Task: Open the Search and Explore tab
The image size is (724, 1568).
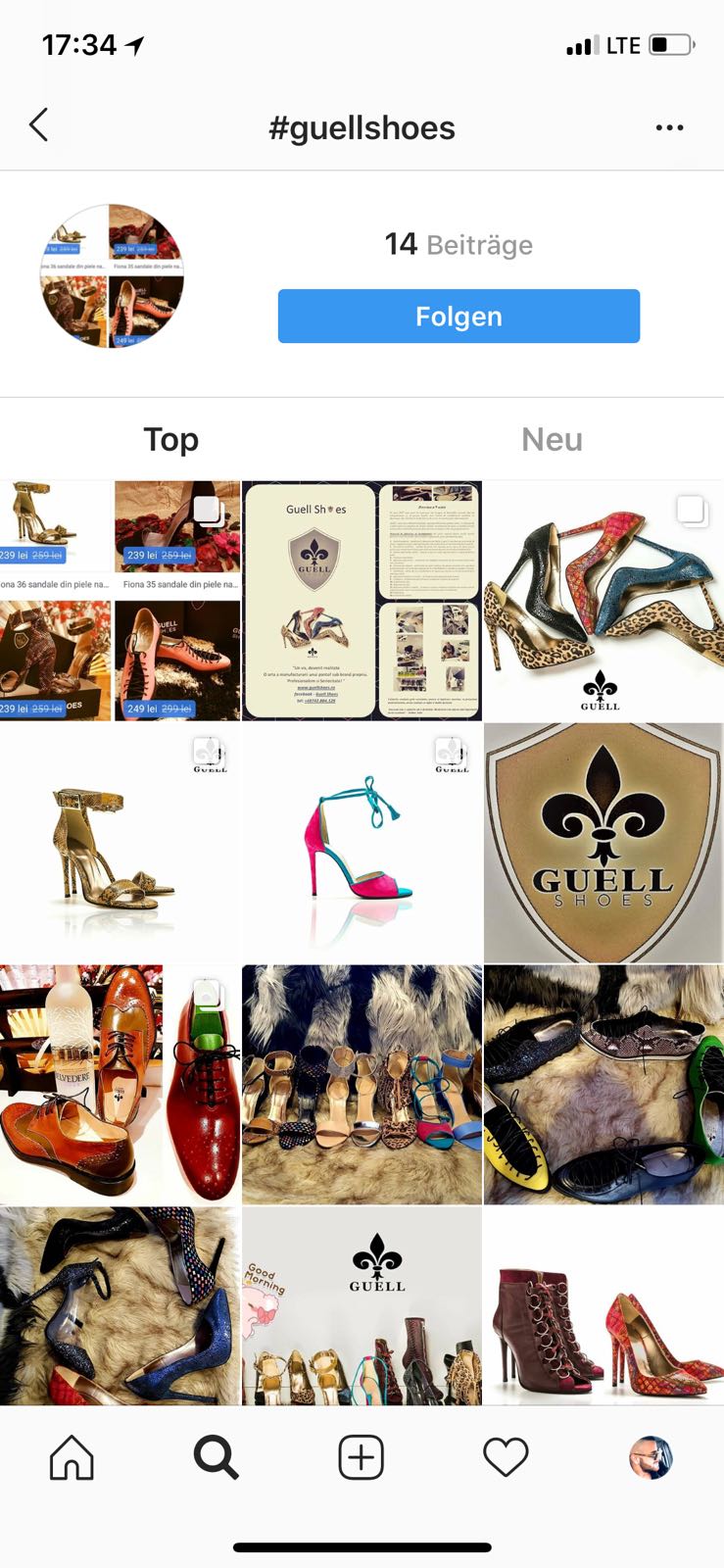Action: [x=216, y=1457]
